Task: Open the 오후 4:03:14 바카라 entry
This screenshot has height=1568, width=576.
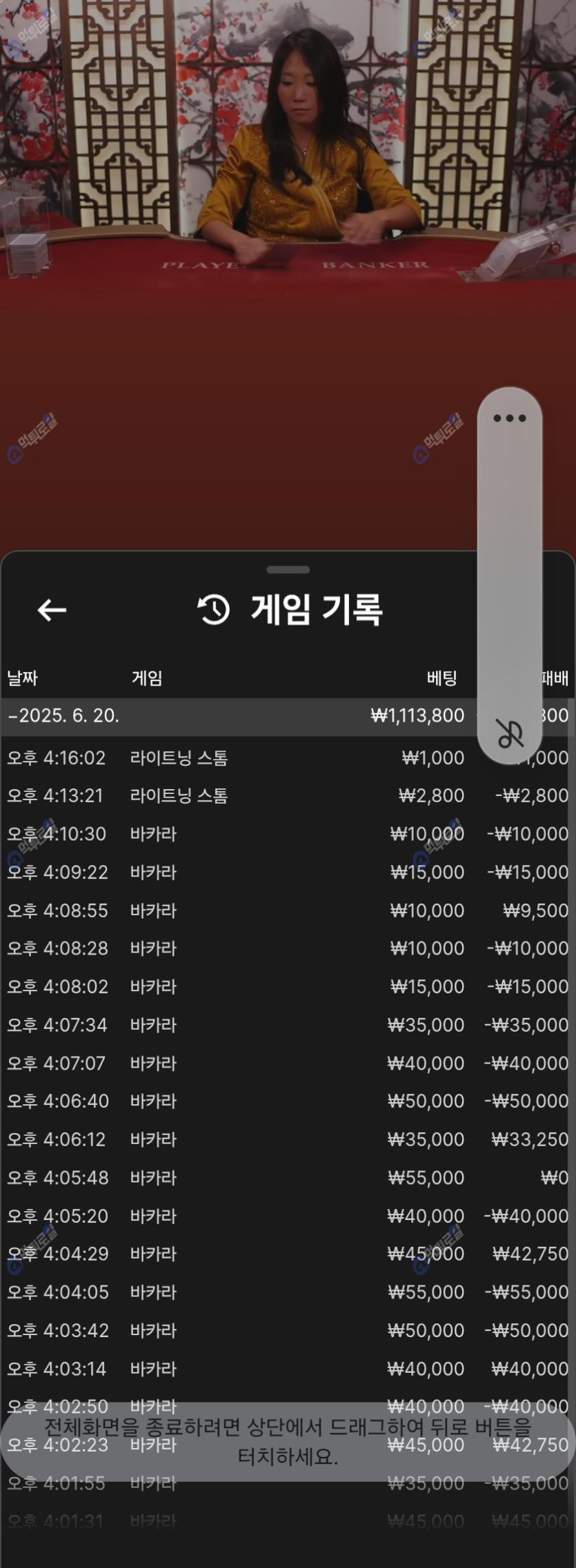Action: pos(235,1368)
